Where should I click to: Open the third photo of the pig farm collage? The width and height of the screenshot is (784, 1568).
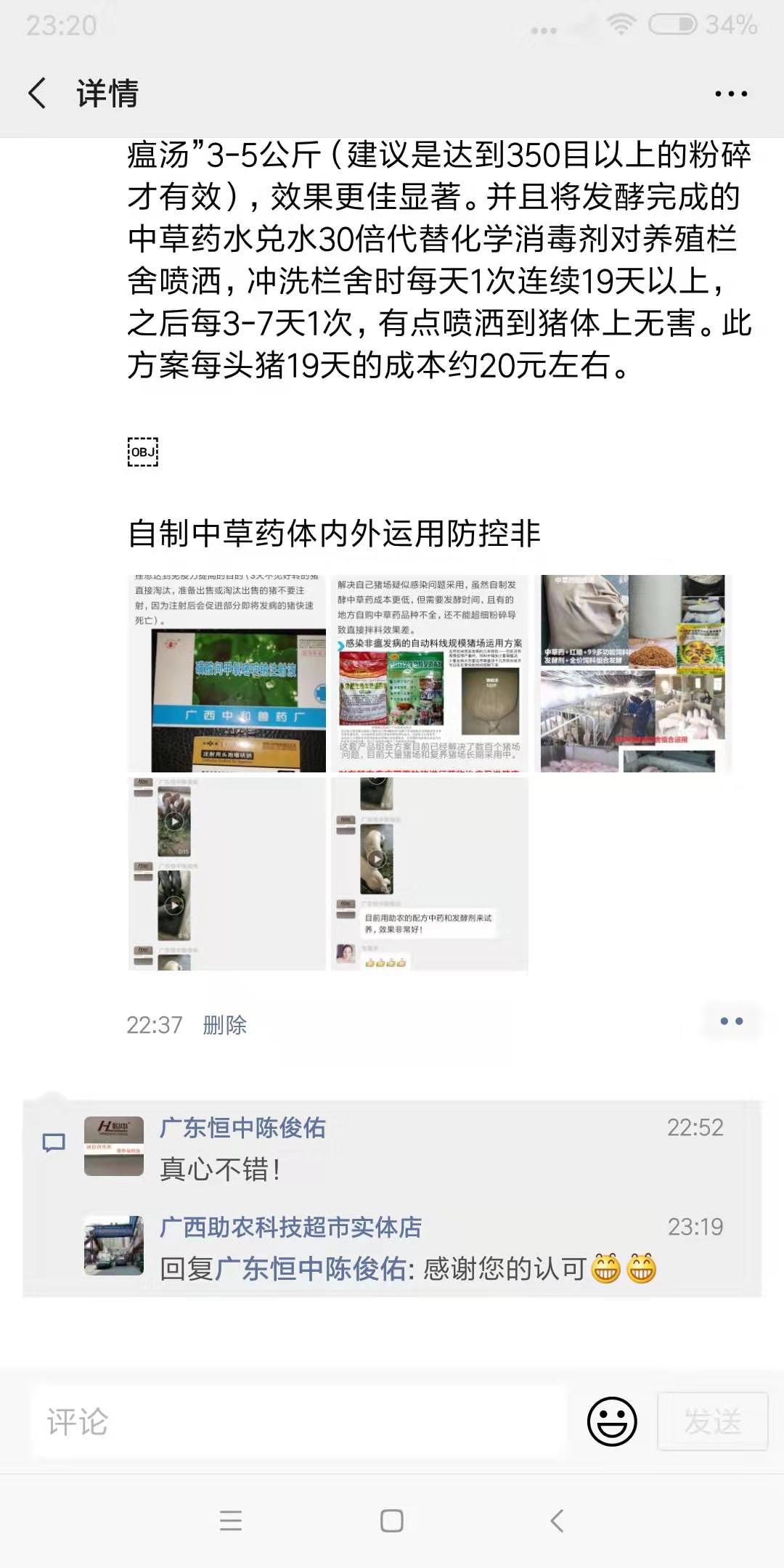[632, 674]
